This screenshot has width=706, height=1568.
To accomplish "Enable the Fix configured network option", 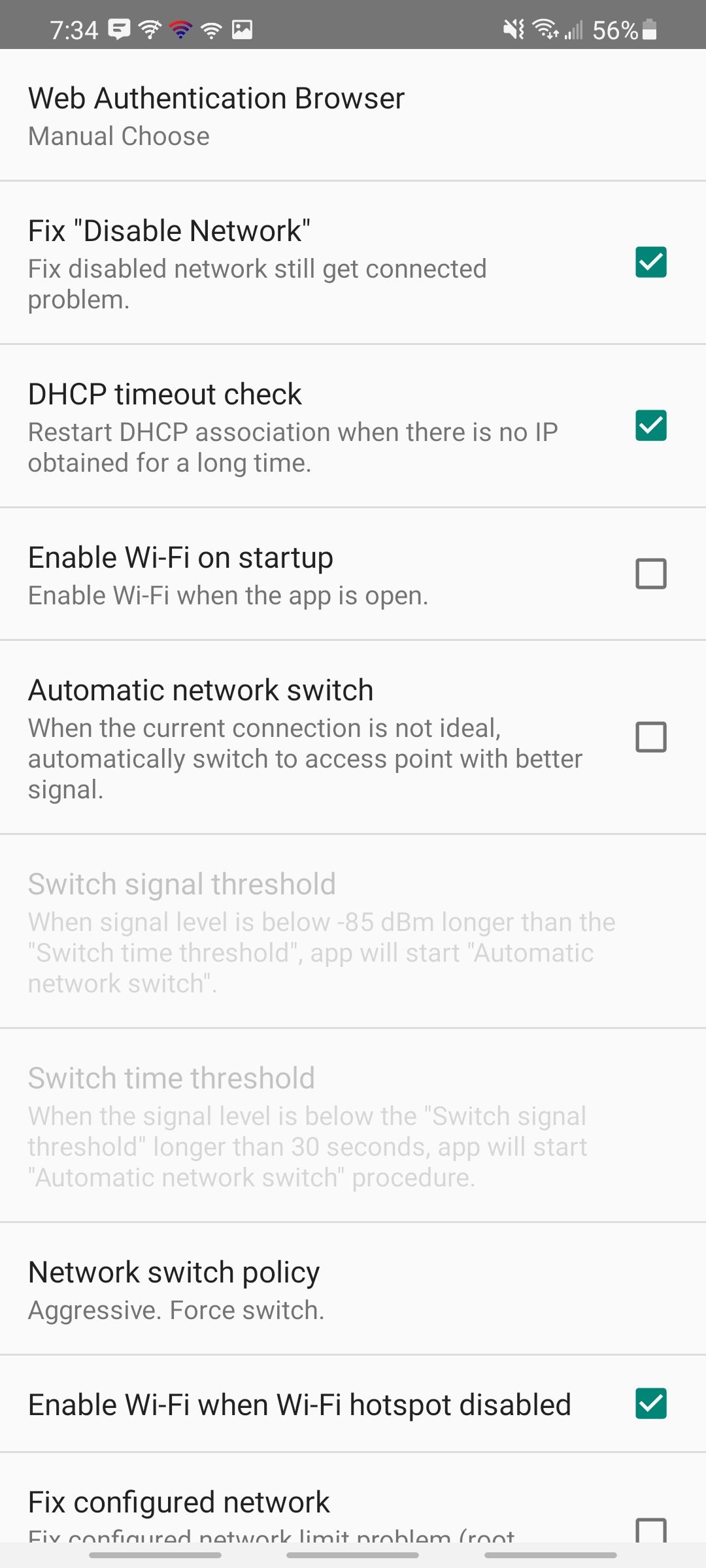I will click(651, 1529).
